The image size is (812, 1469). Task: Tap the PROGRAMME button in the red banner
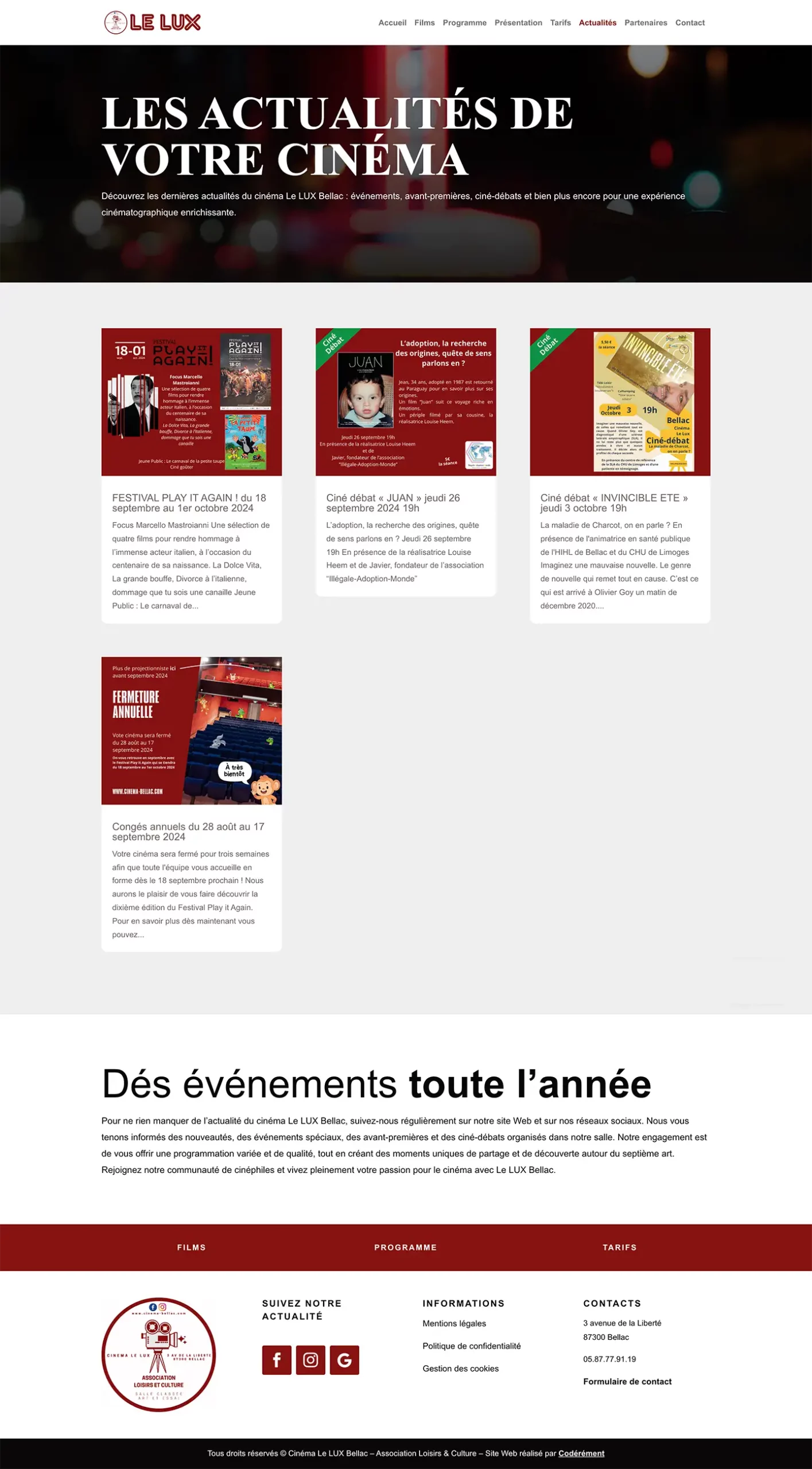[x=405, y=1248]
